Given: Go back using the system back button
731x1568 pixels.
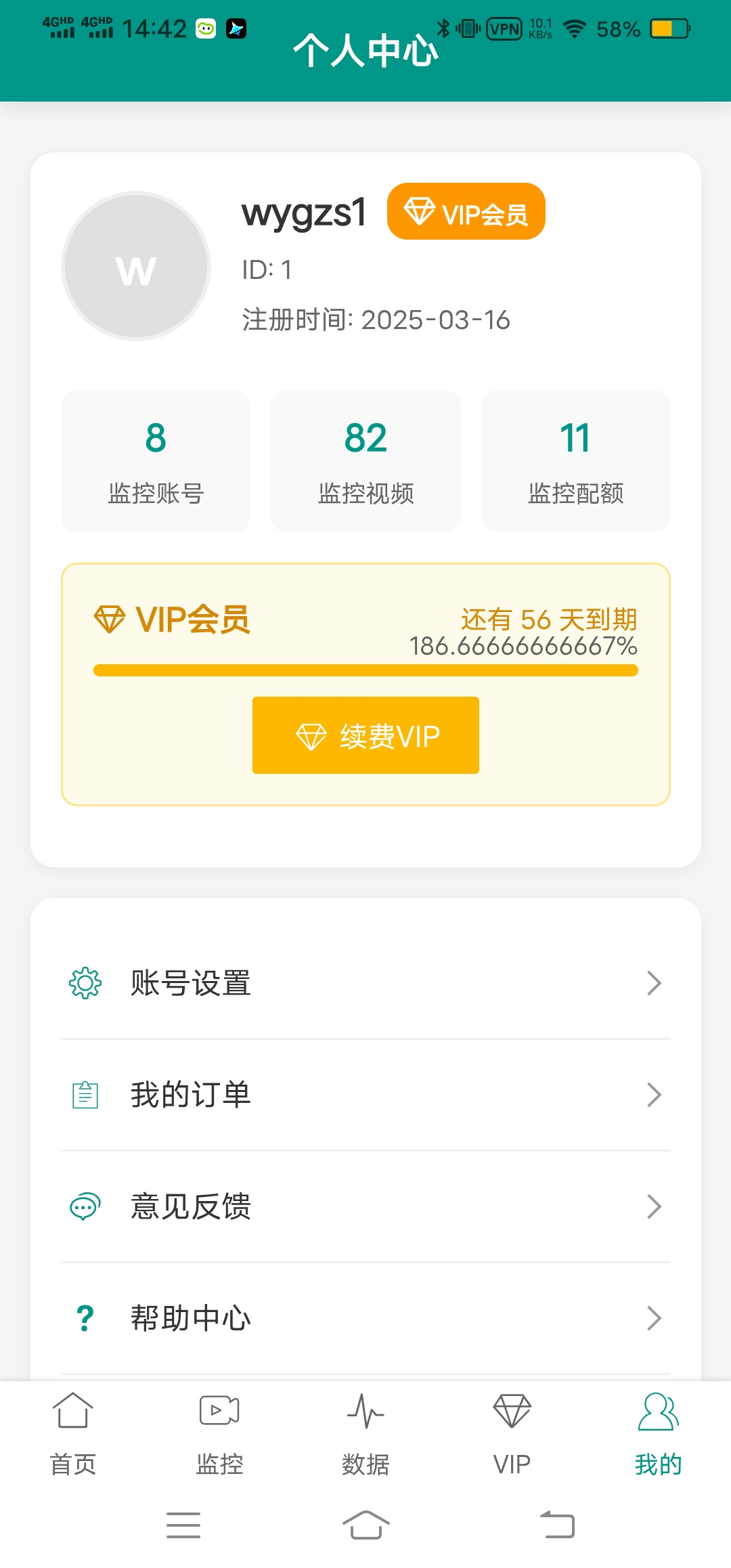Looking at the screenshot, I should tap(558, 1525).
